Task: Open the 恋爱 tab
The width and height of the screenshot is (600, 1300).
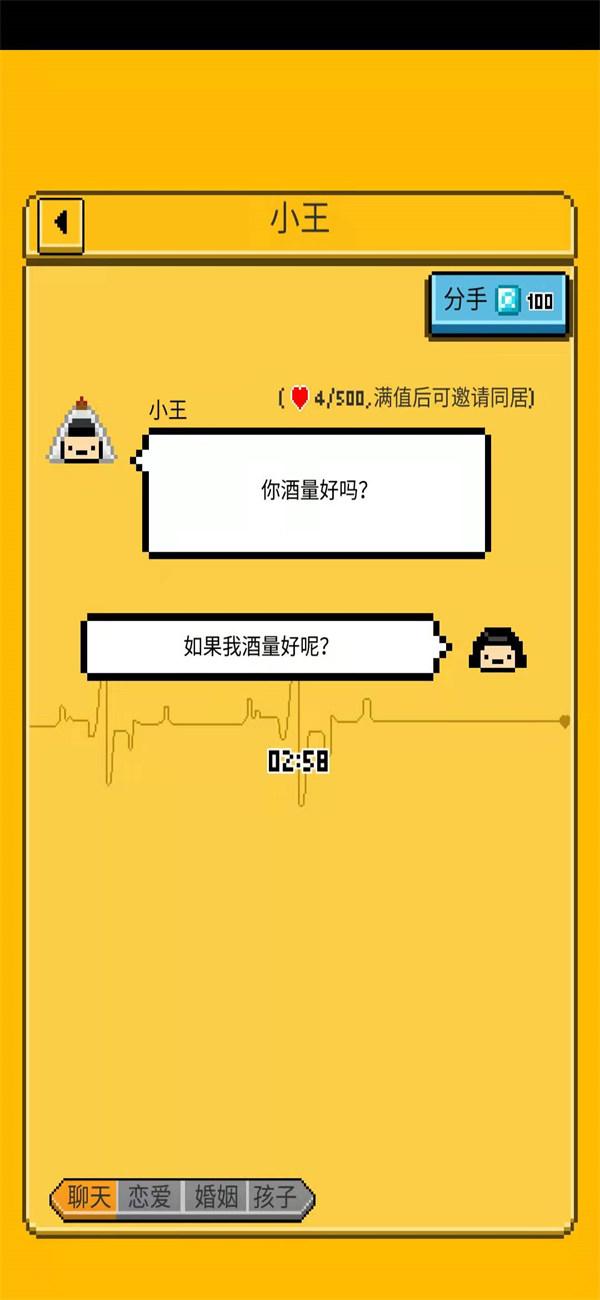Action: click(x=150, y=1196)
